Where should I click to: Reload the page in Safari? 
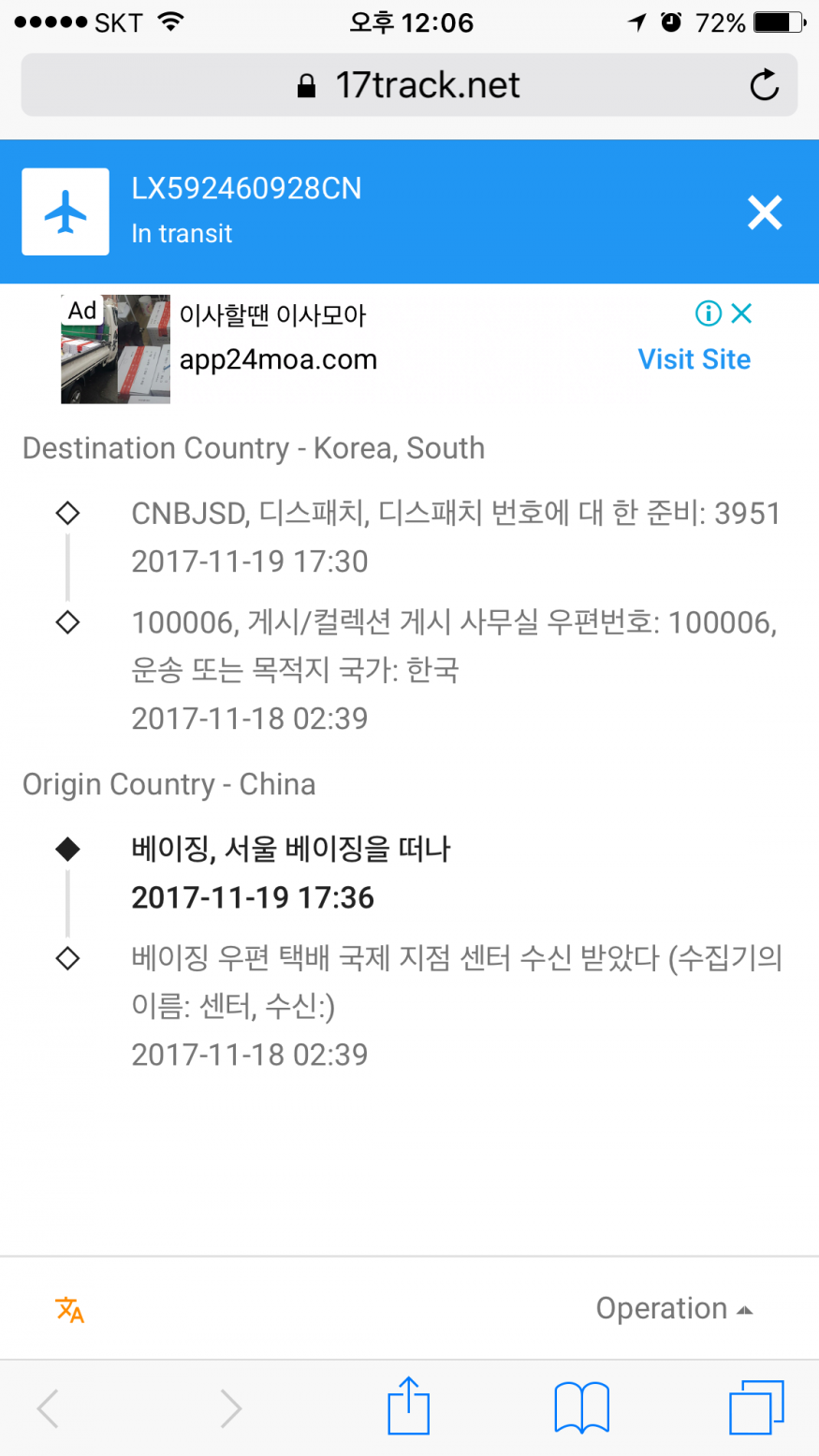[x=764, y=85]
